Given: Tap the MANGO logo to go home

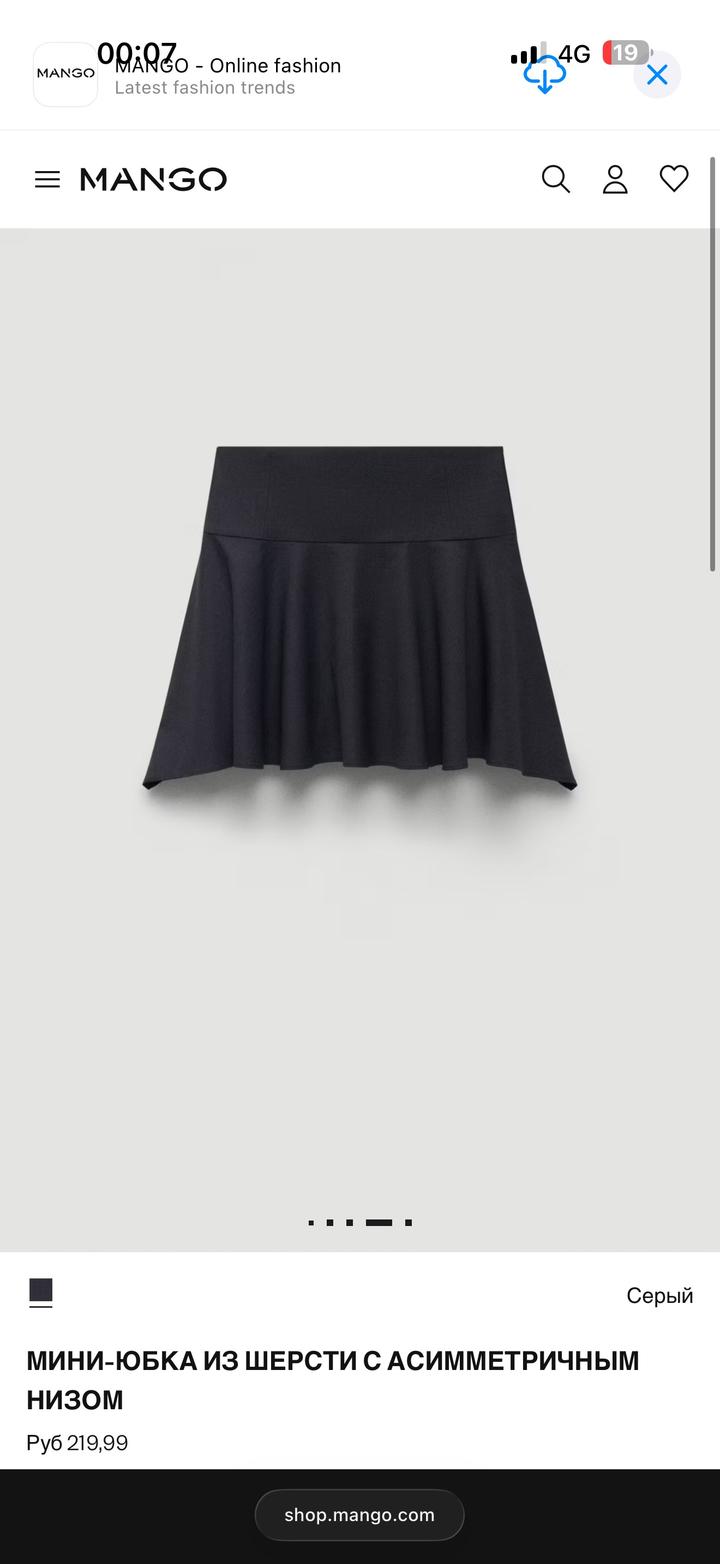Looking at the screenshot, I should [x=153, y=179].
